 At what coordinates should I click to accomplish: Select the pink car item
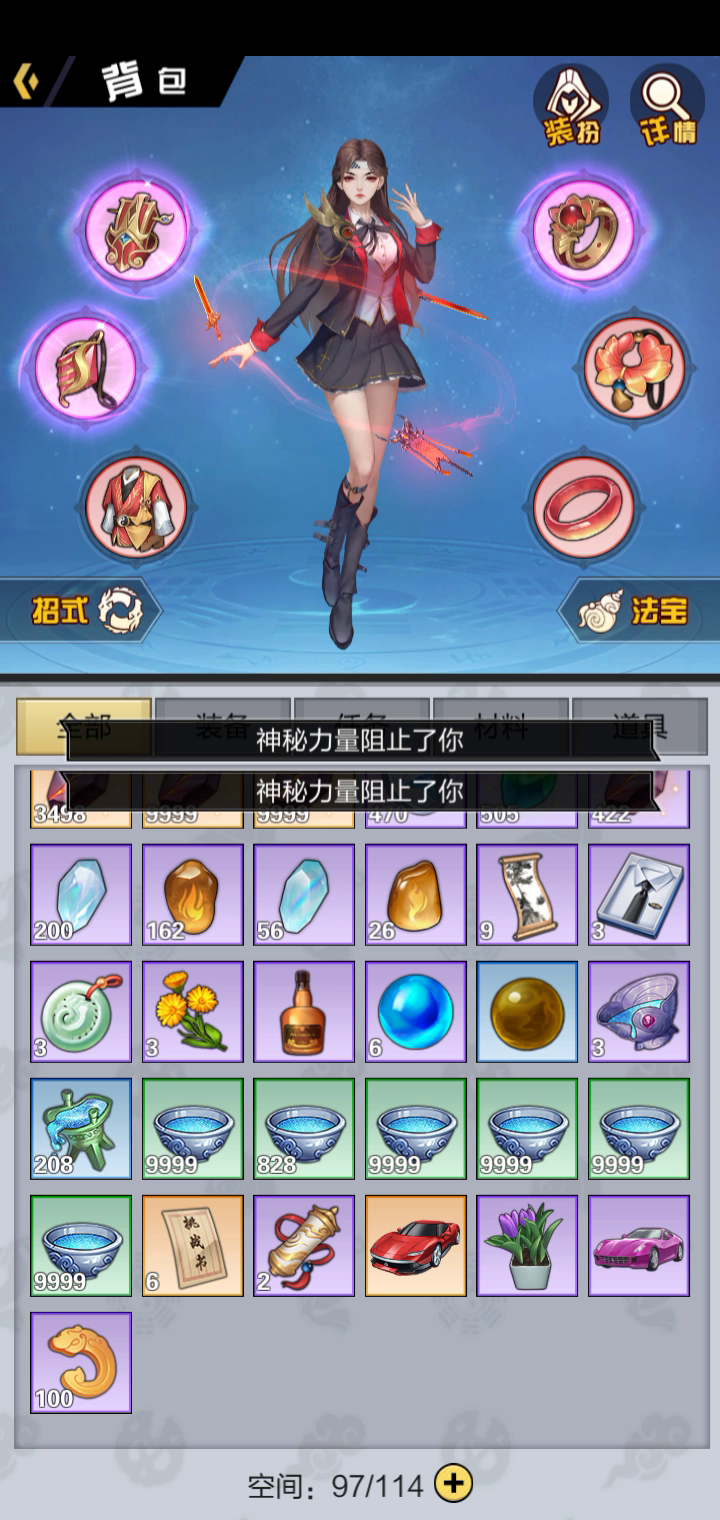click(x=639, y=1246)
